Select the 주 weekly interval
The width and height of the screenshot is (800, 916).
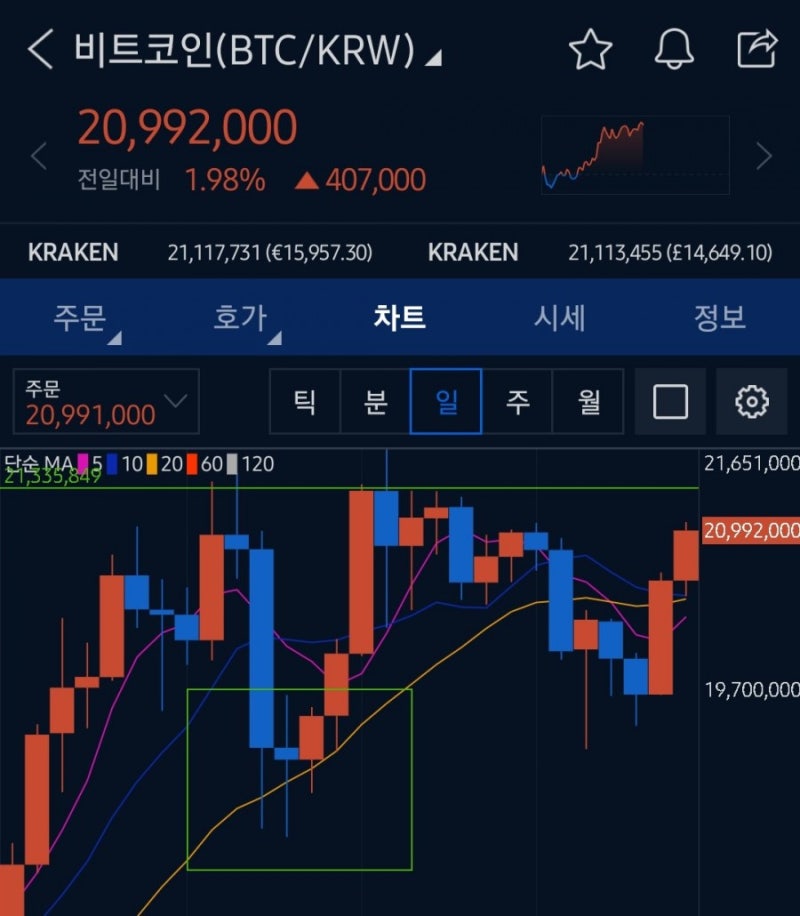coord(517,402)
